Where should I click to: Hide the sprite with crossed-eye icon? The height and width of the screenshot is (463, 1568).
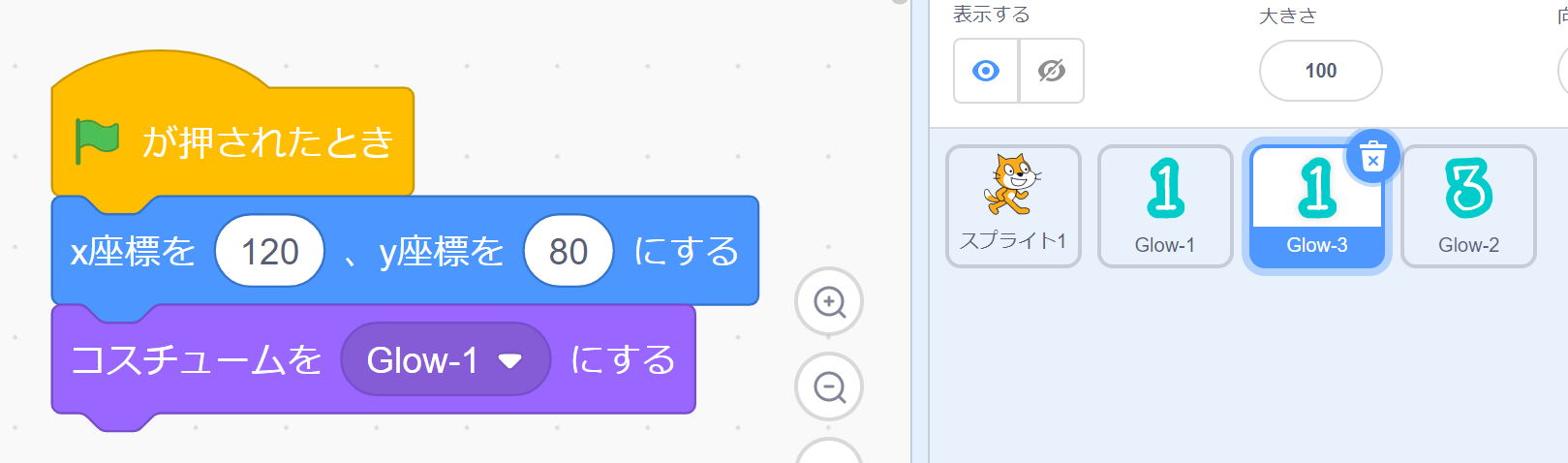1051,71
